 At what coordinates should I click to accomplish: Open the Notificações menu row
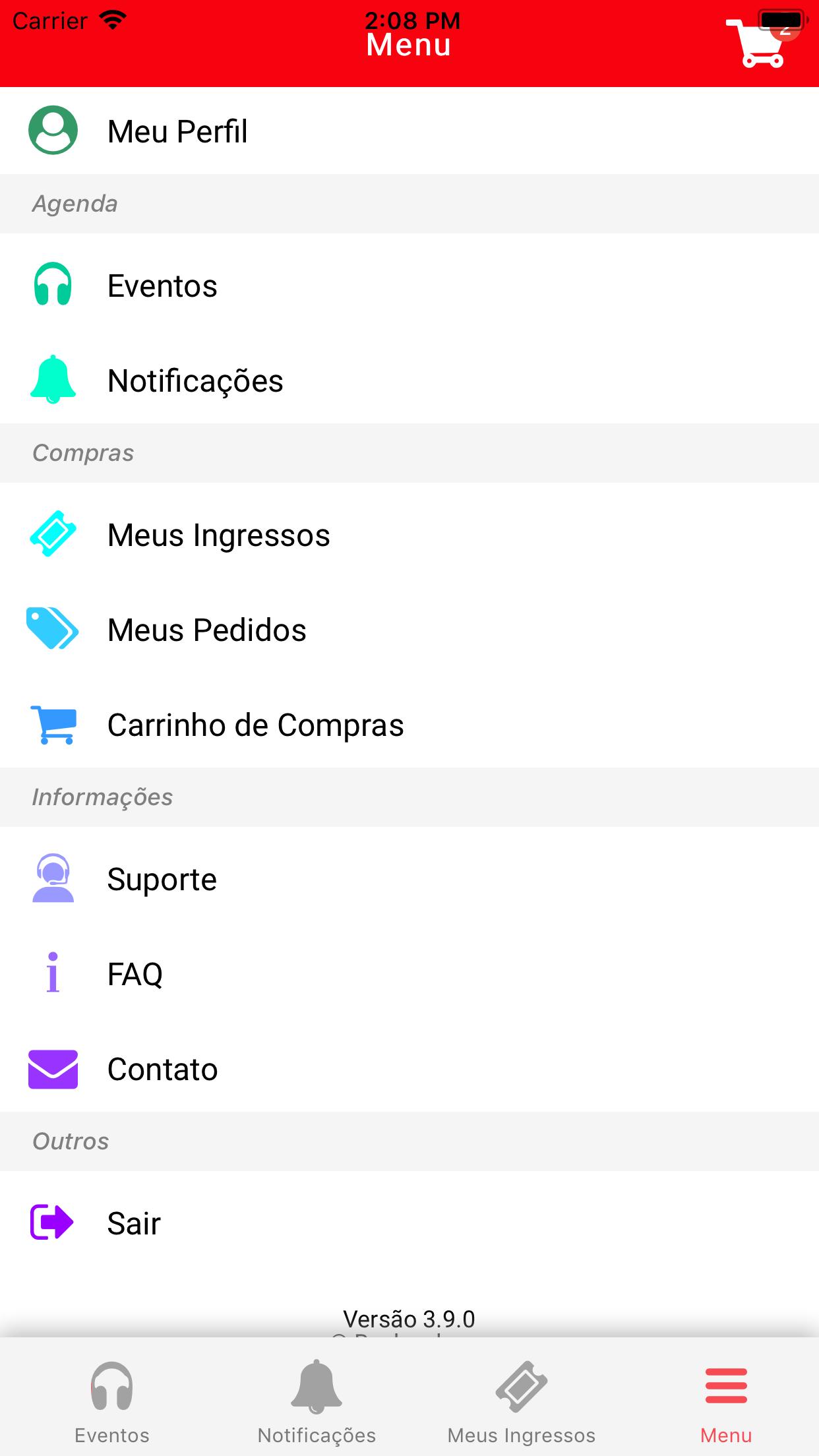click(409, 380)
